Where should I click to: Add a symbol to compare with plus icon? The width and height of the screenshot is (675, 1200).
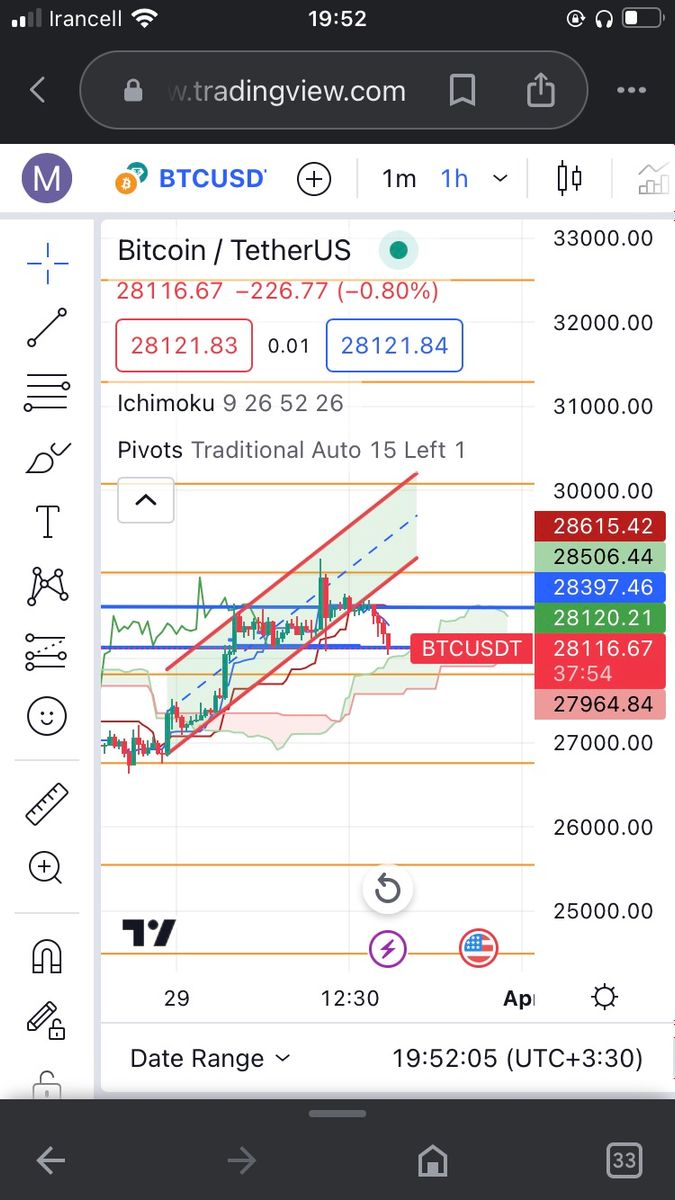[x=314, y=179]
